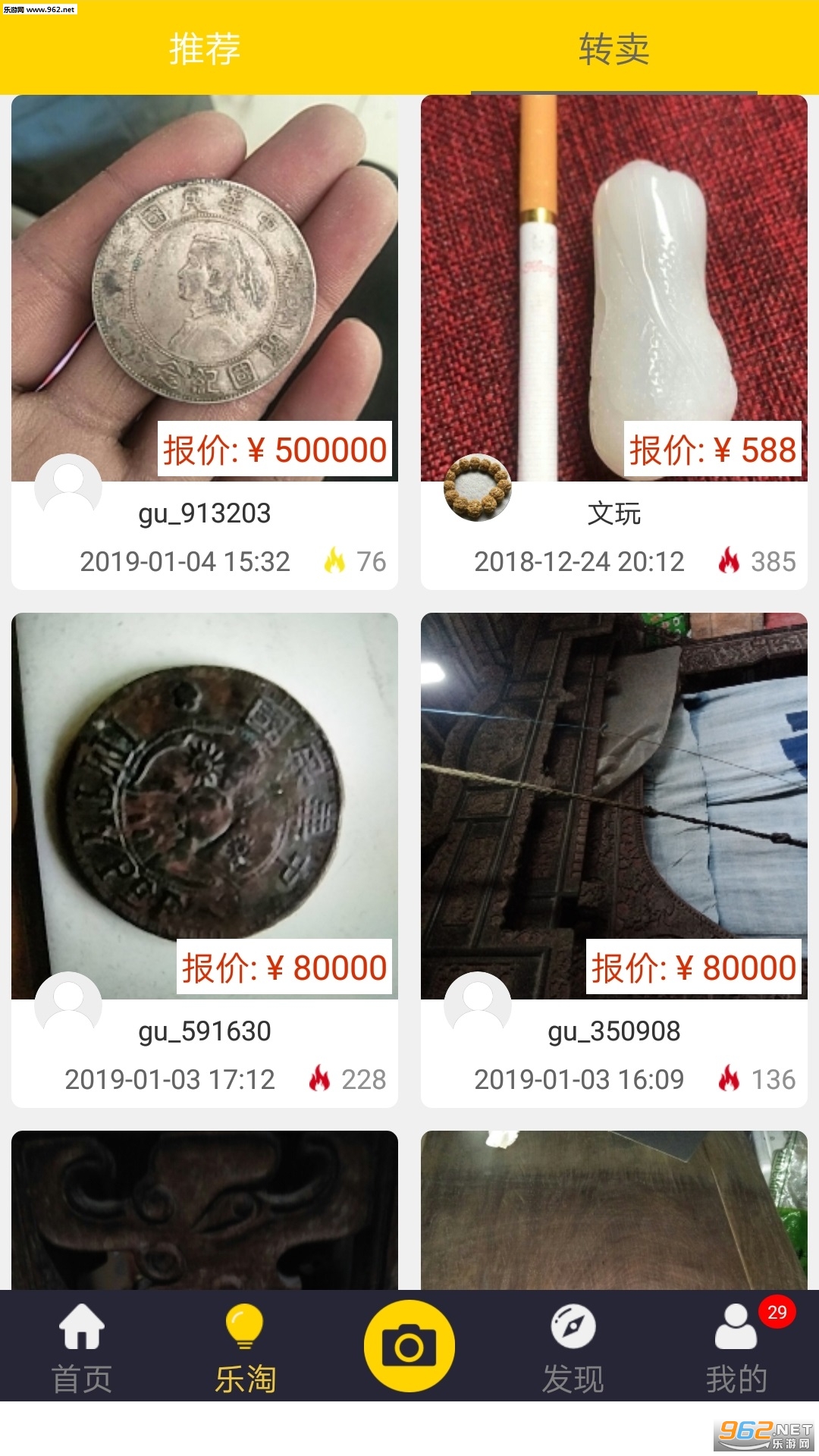The width and height of the screenshot is (819, 1456).
Task: Switch to the 推荐 tab
Action: point(205,49)
